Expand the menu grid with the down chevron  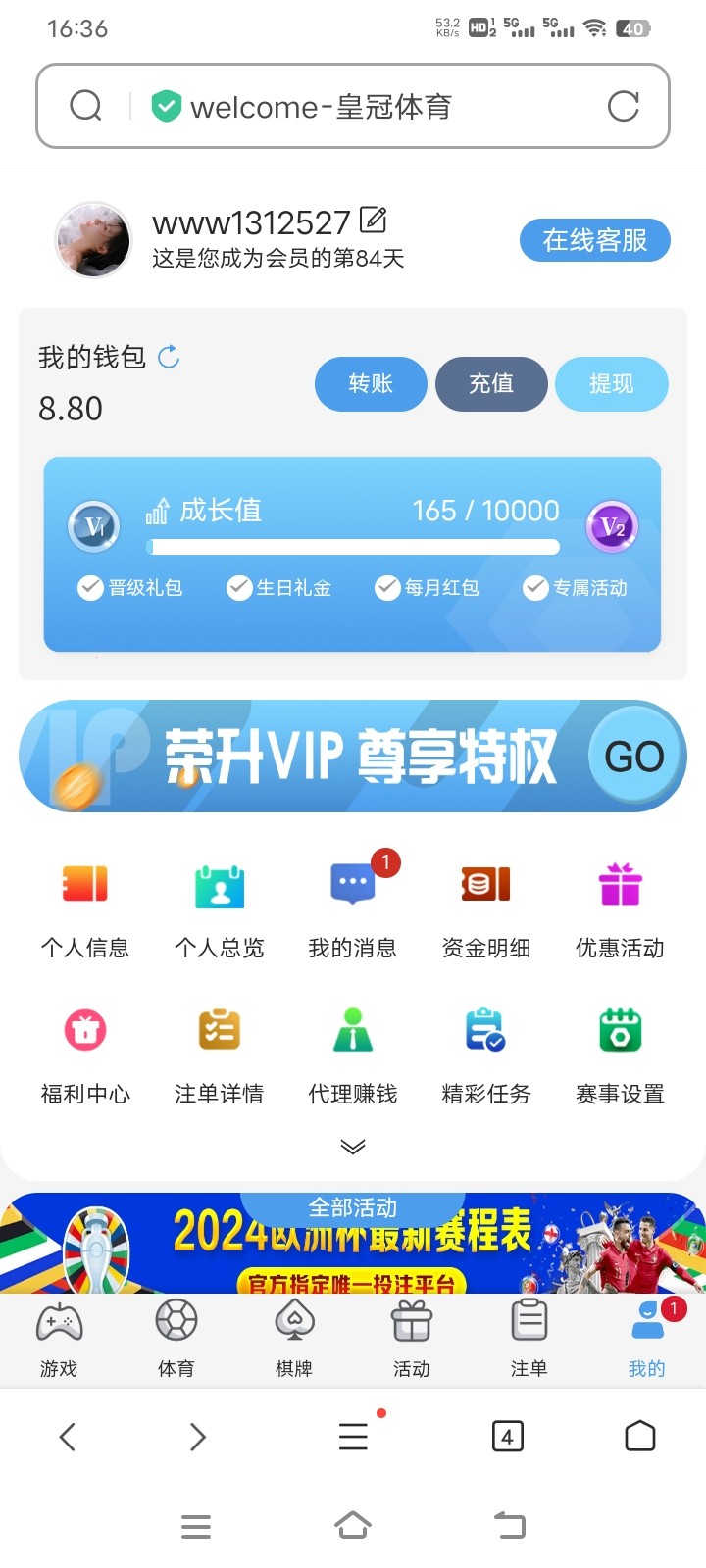[353, 1147]
